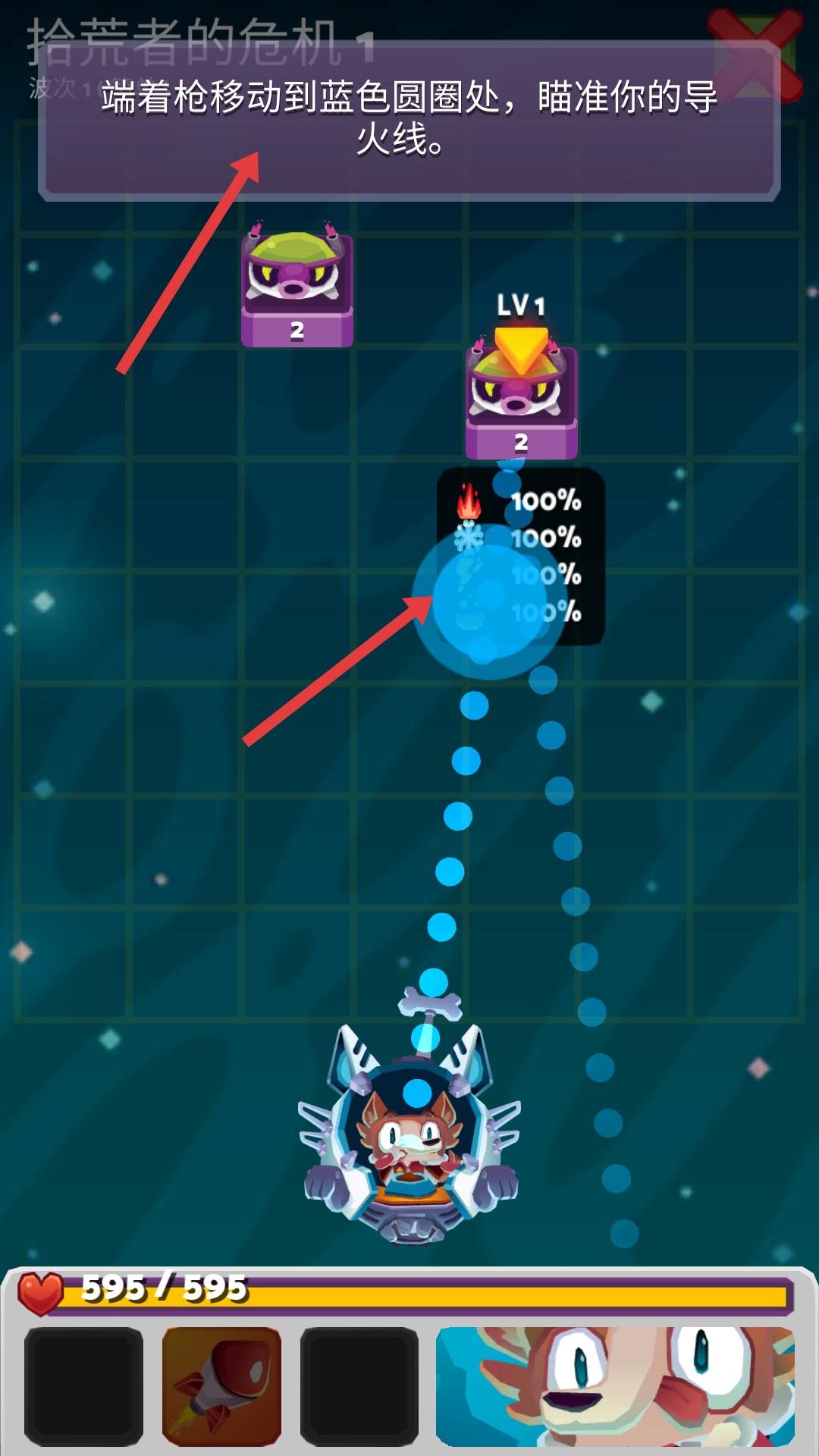The image size is (819, 1456).
Task: Tap the red X close button
Action: [754, 55]
